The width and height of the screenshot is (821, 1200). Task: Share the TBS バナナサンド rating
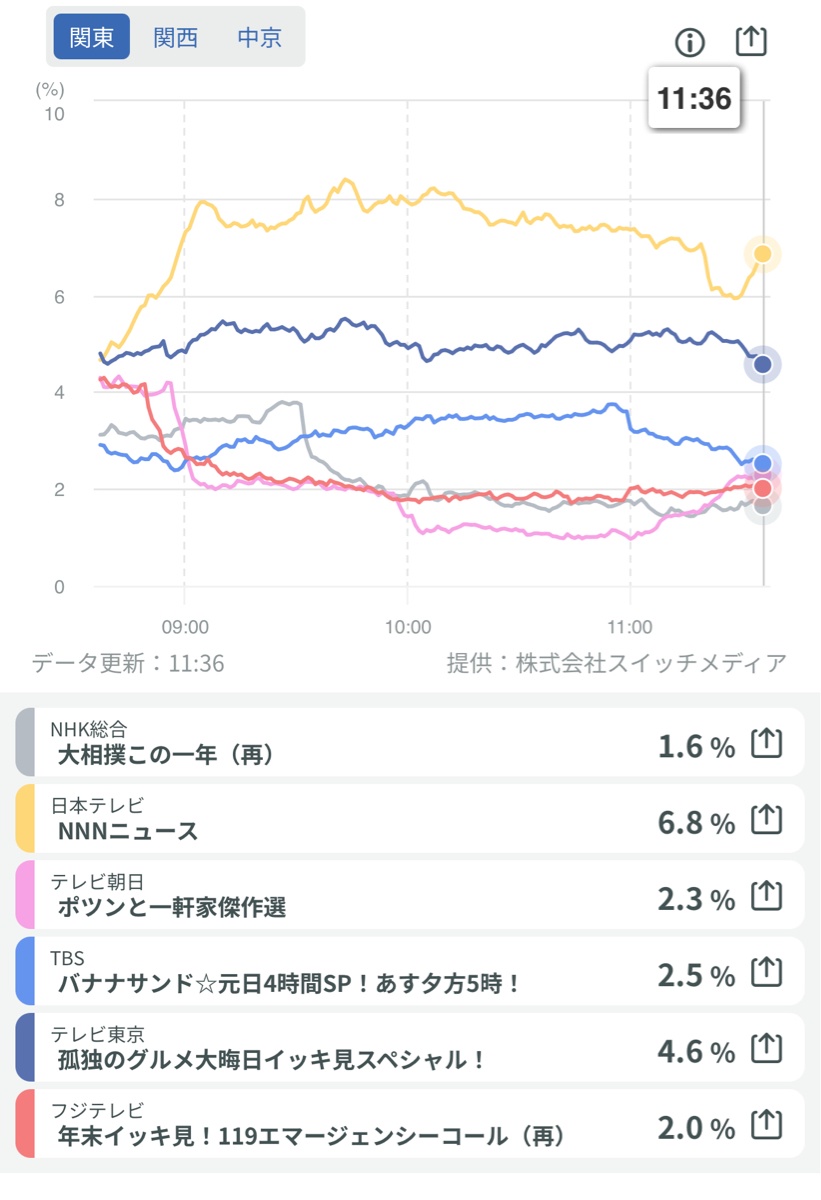766,972
